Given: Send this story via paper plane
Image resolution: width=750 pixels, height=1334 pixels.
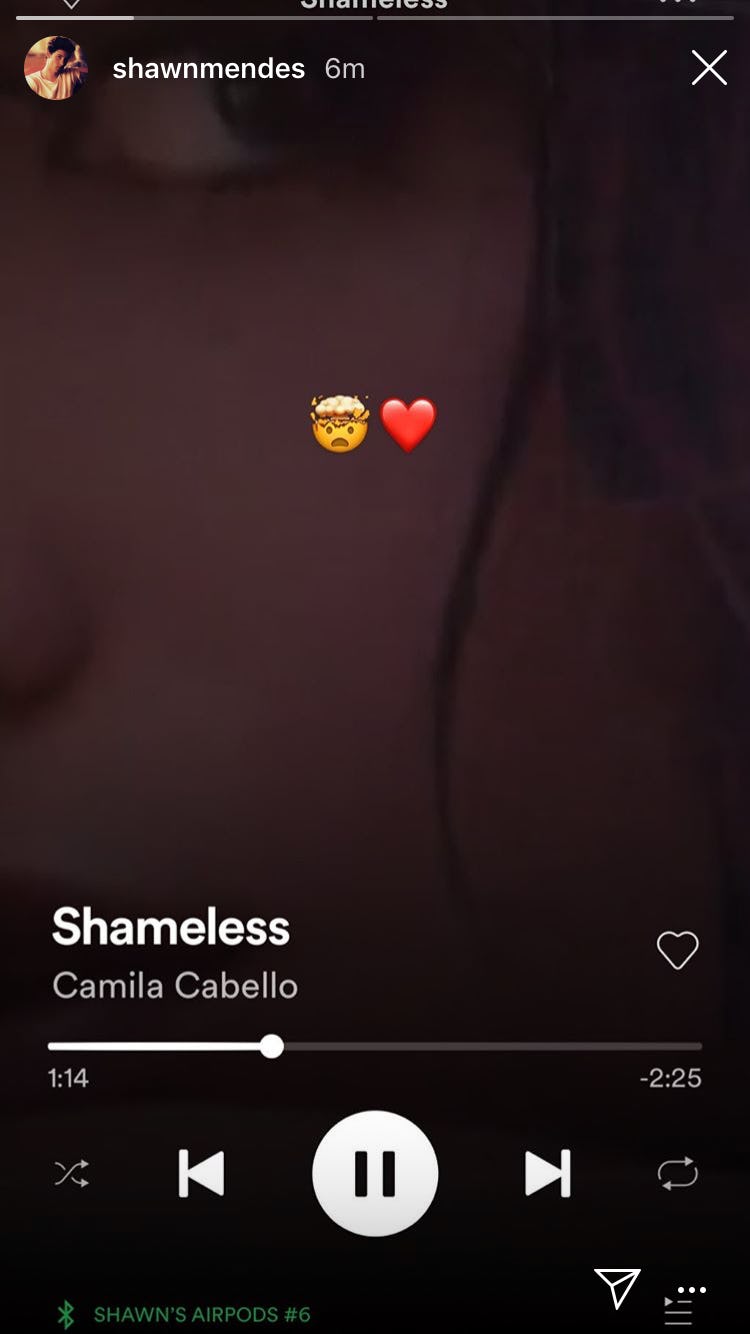Looking at the screenshot, I should (x=616, y=1288).
